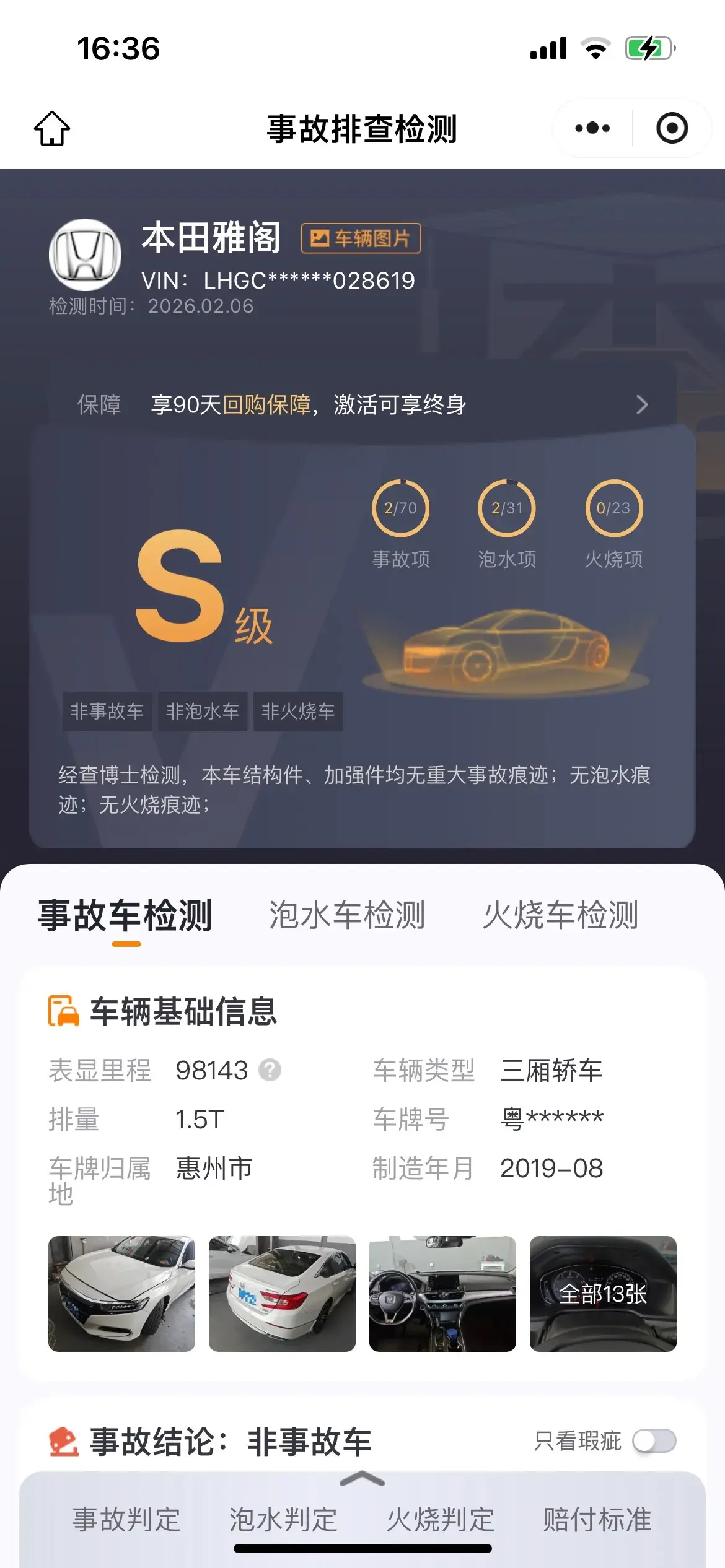The width and height of the screenshot is (725, 1568).
Task: Select the 事故车检测 tab
Action: [x=126, y=915]
